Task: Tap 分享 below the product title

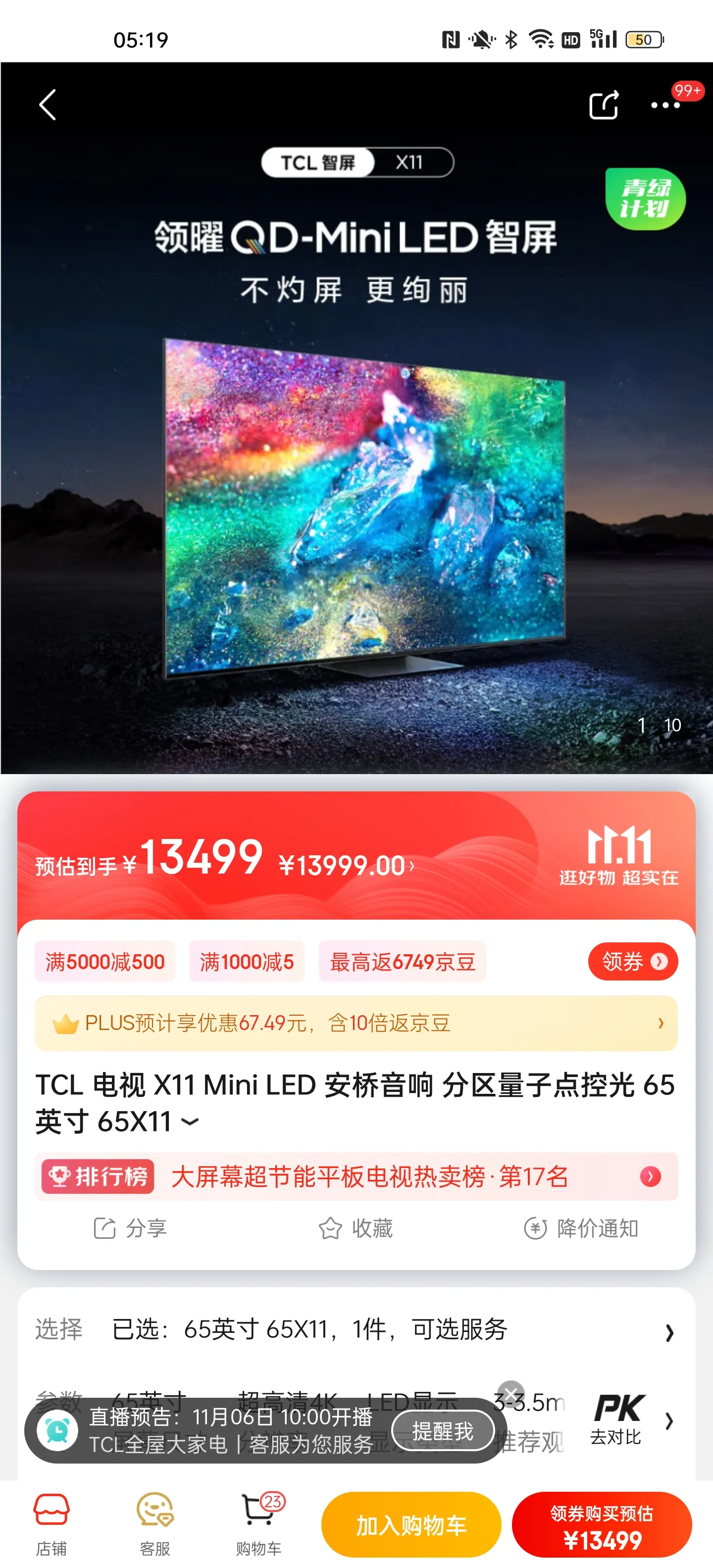Action: click(130, 1228)
